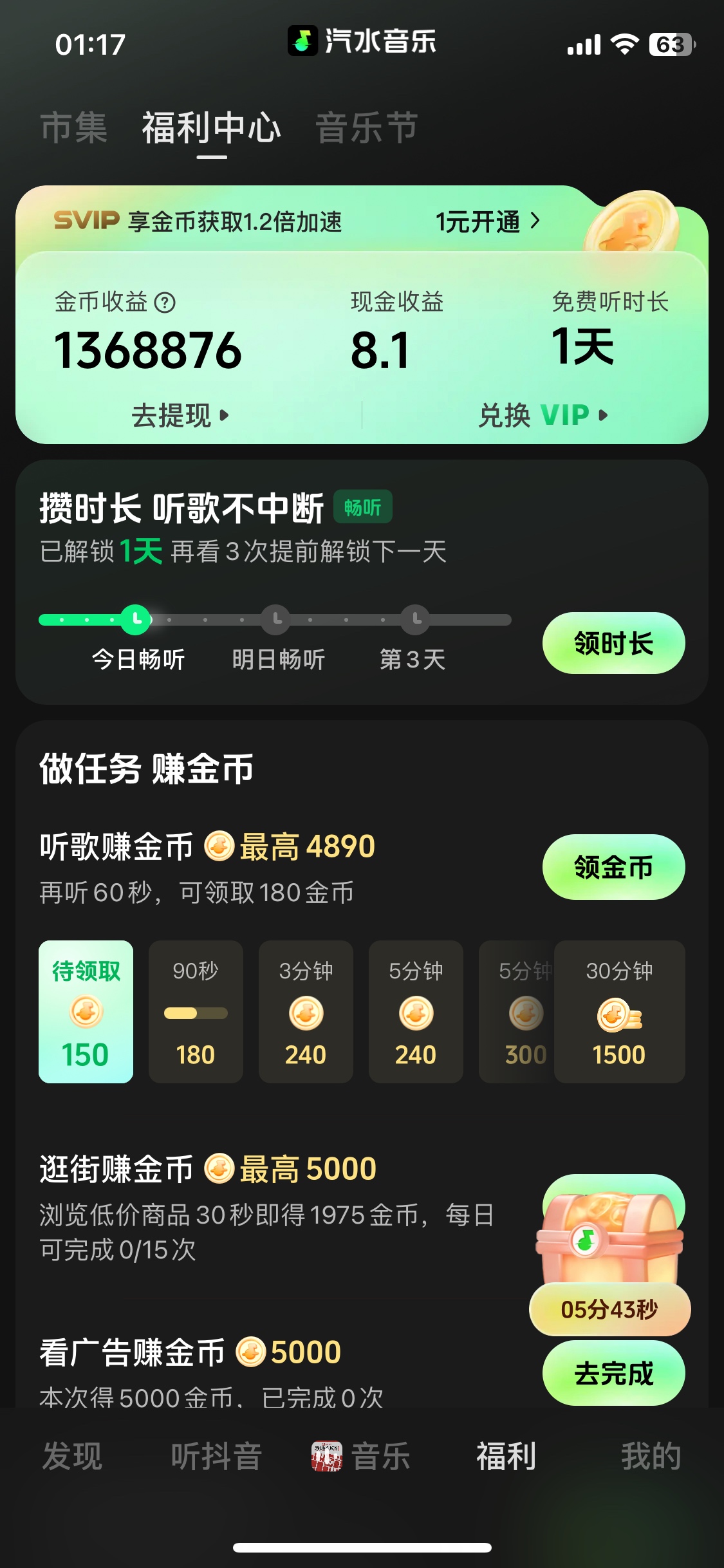The height and width of the screenshot is (1568, 724).
Task: Tap 去完成 for the ad task
Action: pyautogui.click(x=613, y=1373)
